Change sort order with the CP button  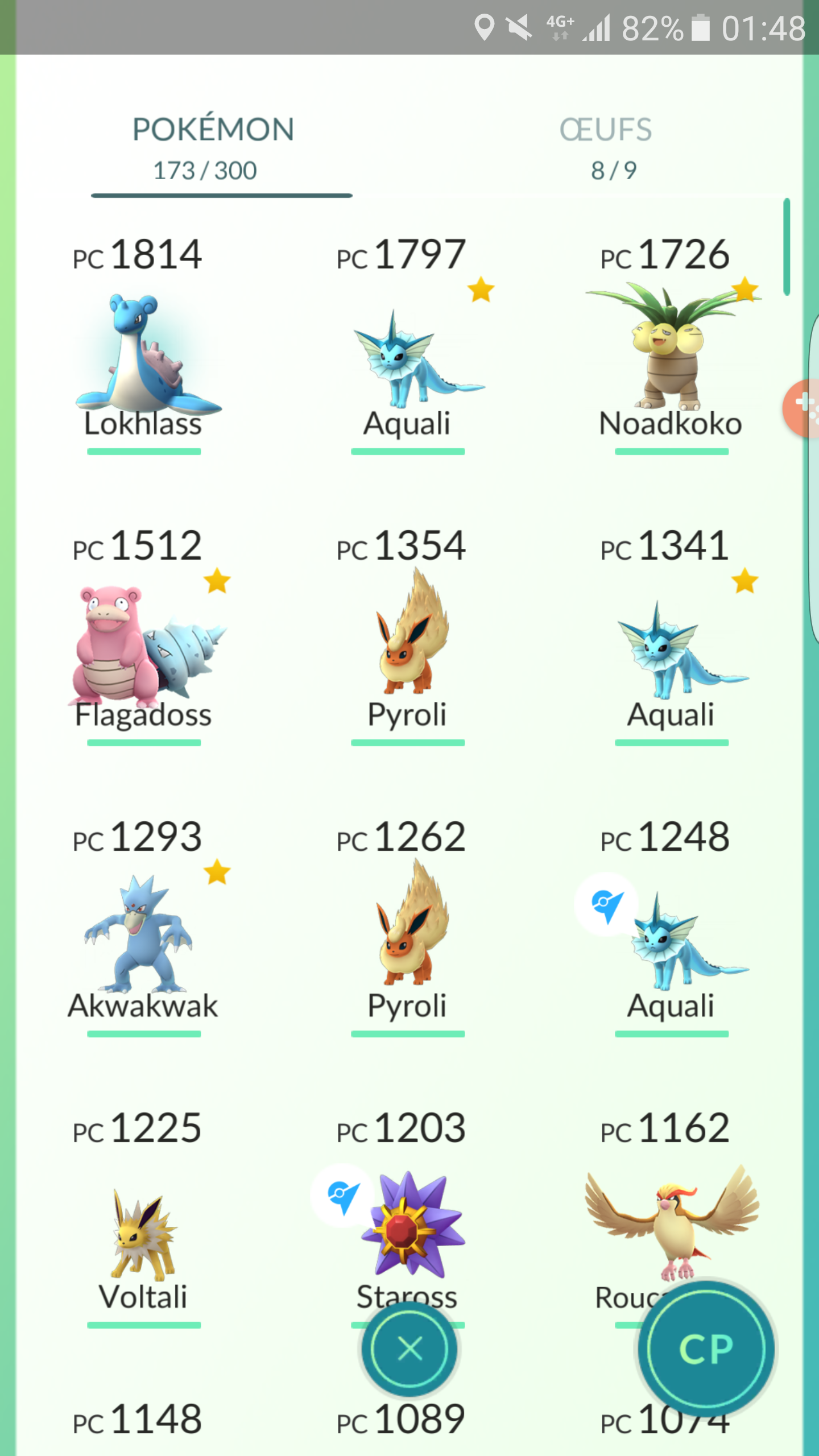(706, 1349)
